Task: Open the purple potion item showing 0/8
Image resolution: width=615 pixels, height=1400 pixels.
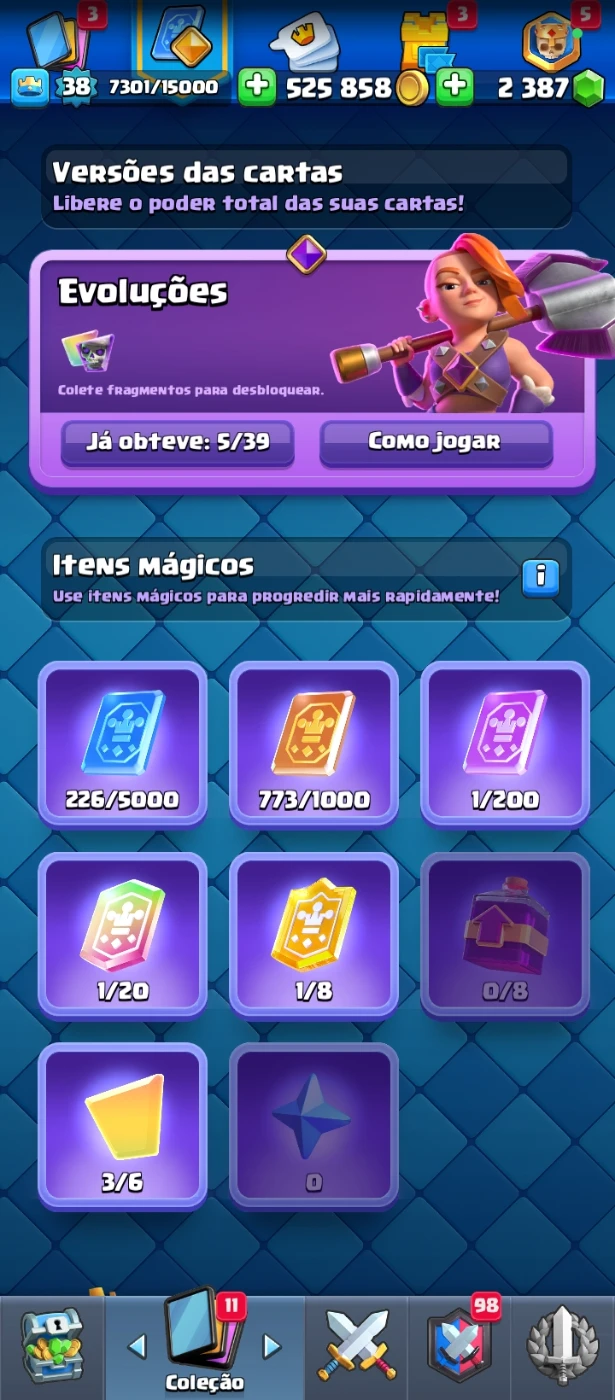Action: click(x=505, y=934)
